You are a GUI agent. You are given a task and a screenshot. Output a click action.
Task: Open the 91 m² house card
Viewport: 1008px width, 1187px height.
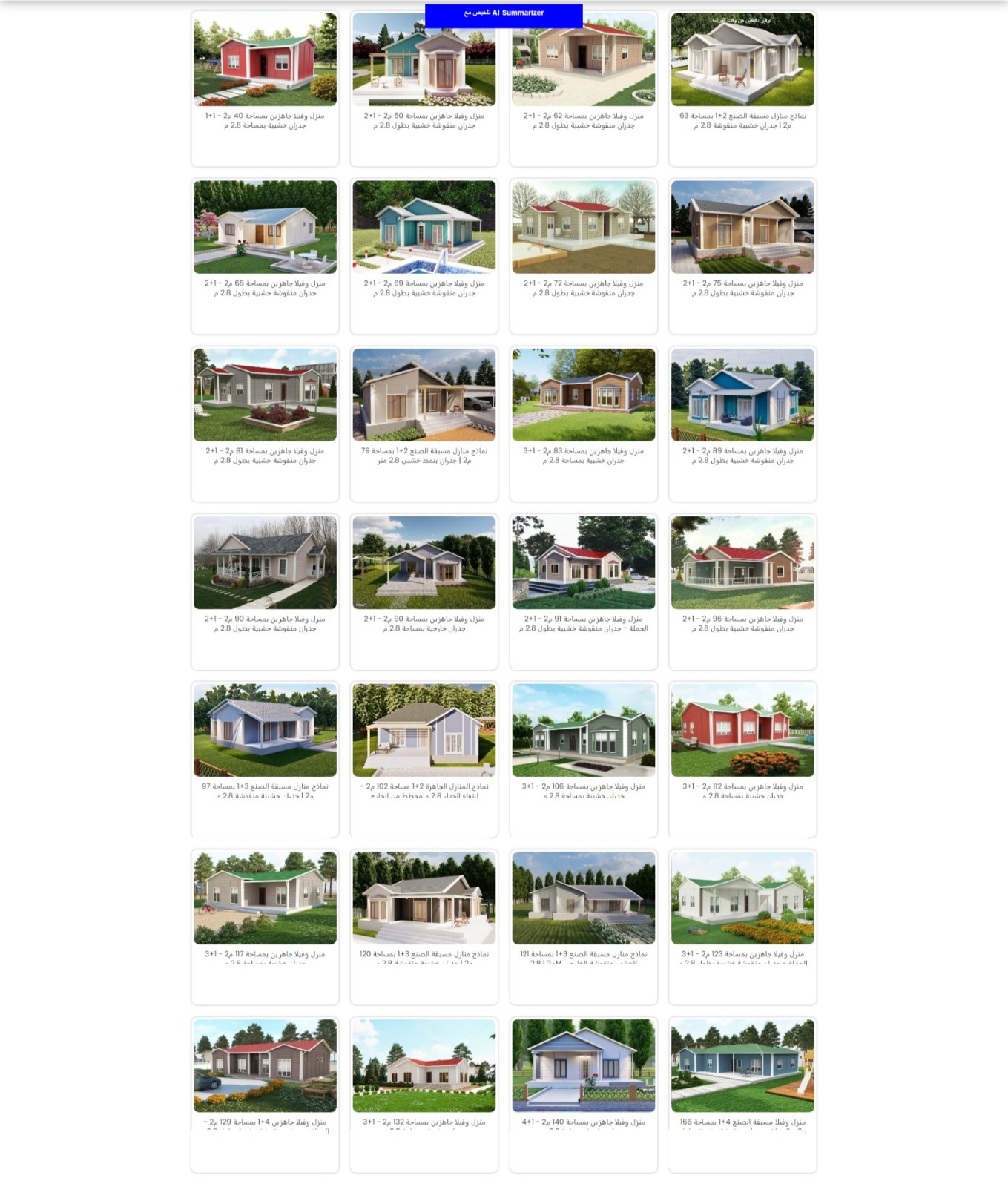tap(583, 563)
